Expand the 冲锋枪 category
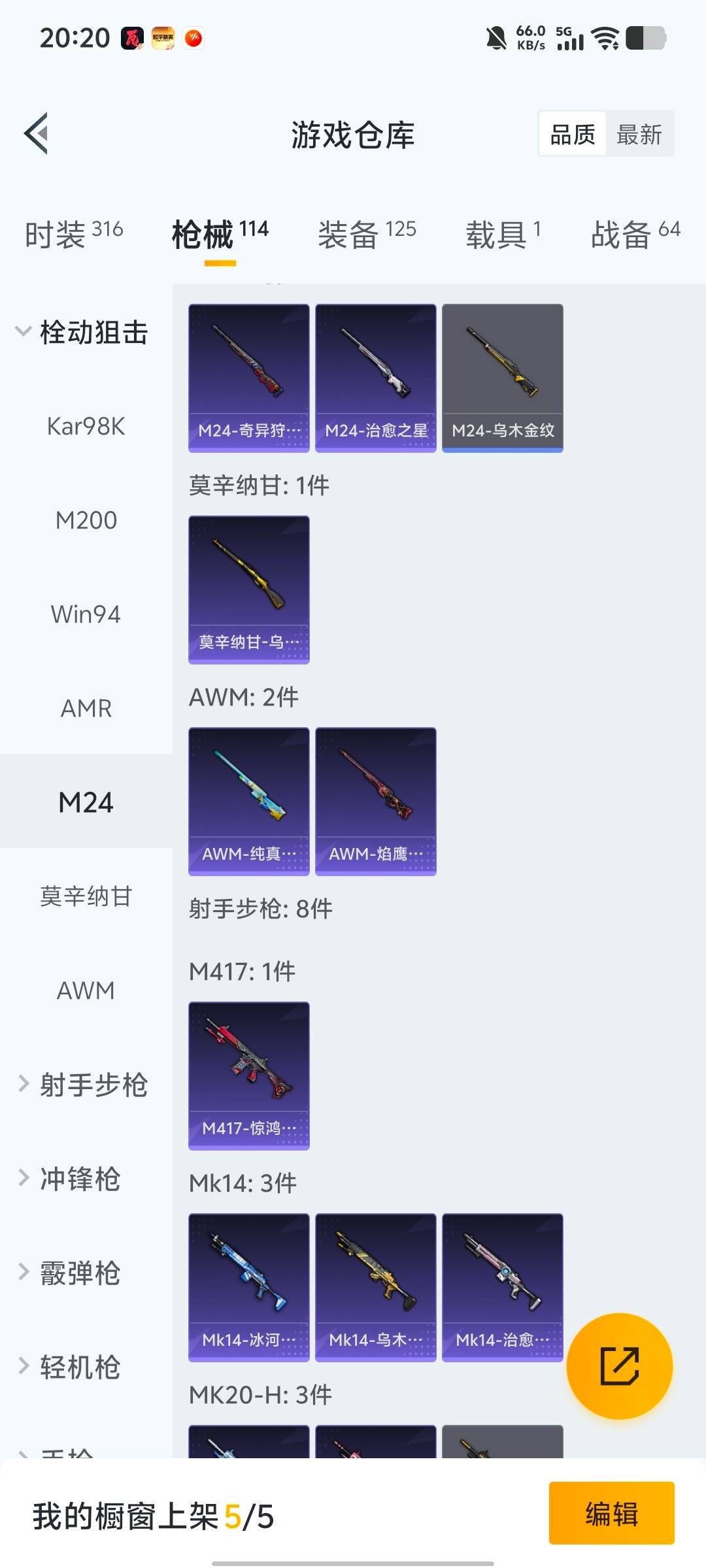 (78, 1179)
